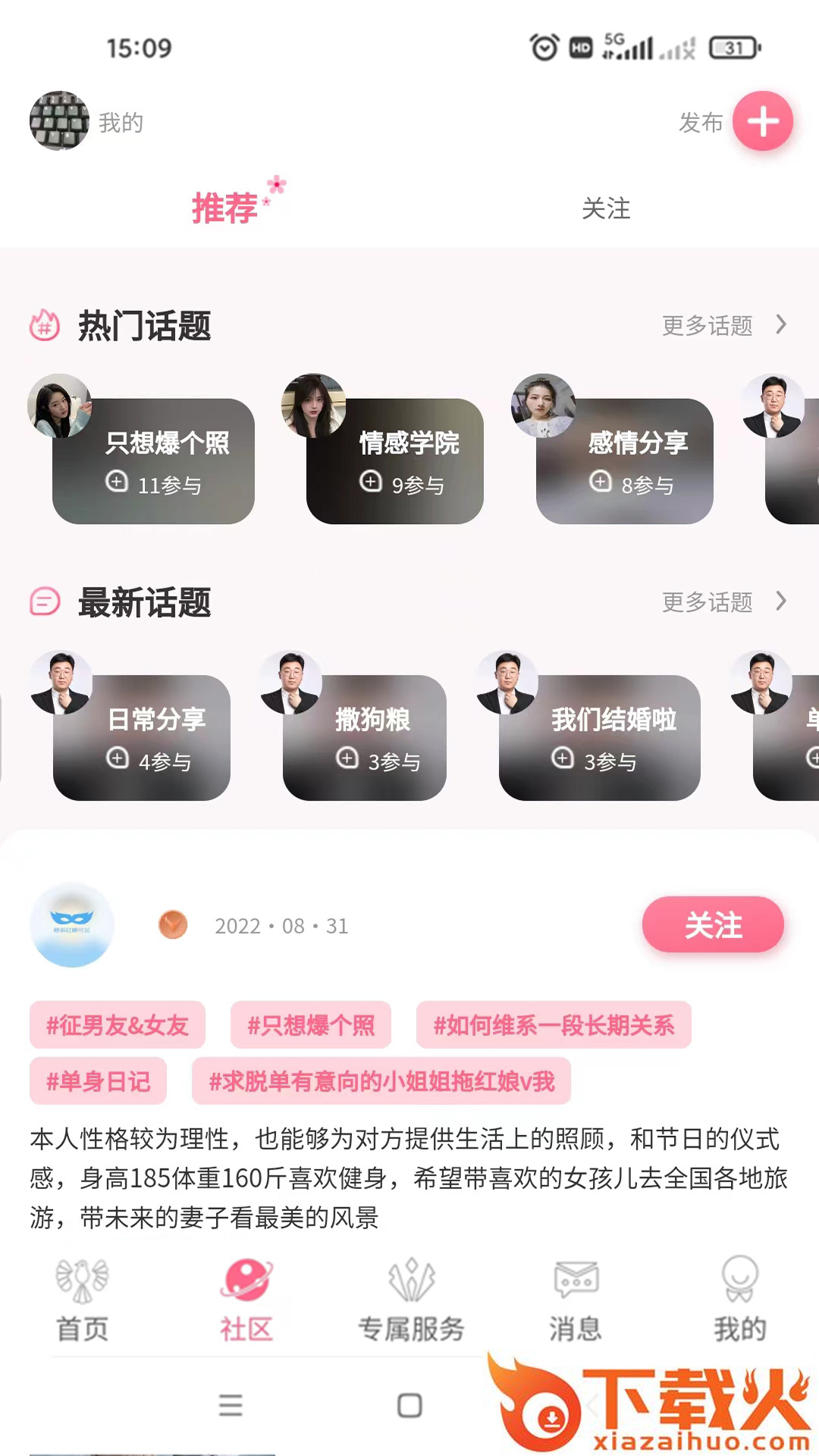Go to the 首页 tab
819x1456 pixels.
82,1299
